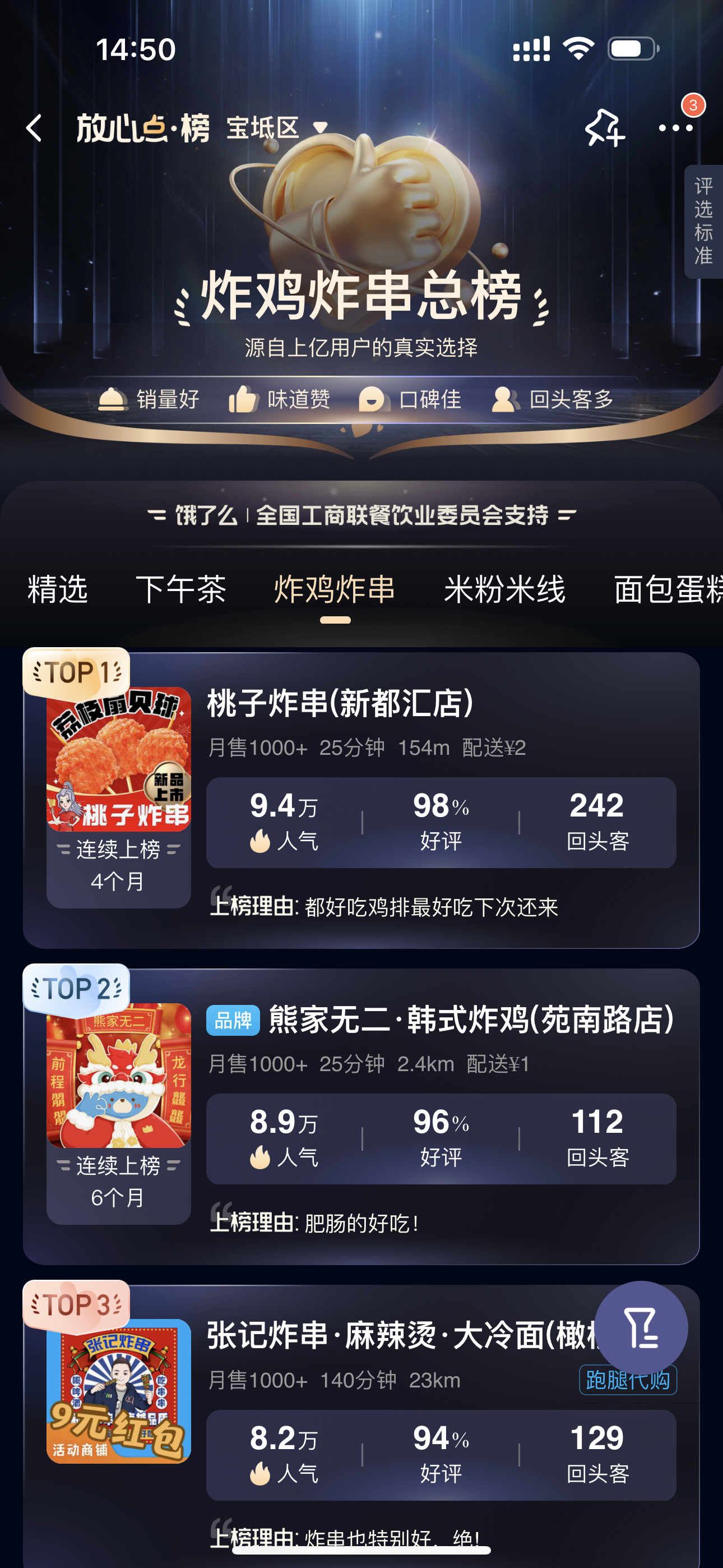
Task: Open the three-dot overflow menu
Action: (675, 128)
